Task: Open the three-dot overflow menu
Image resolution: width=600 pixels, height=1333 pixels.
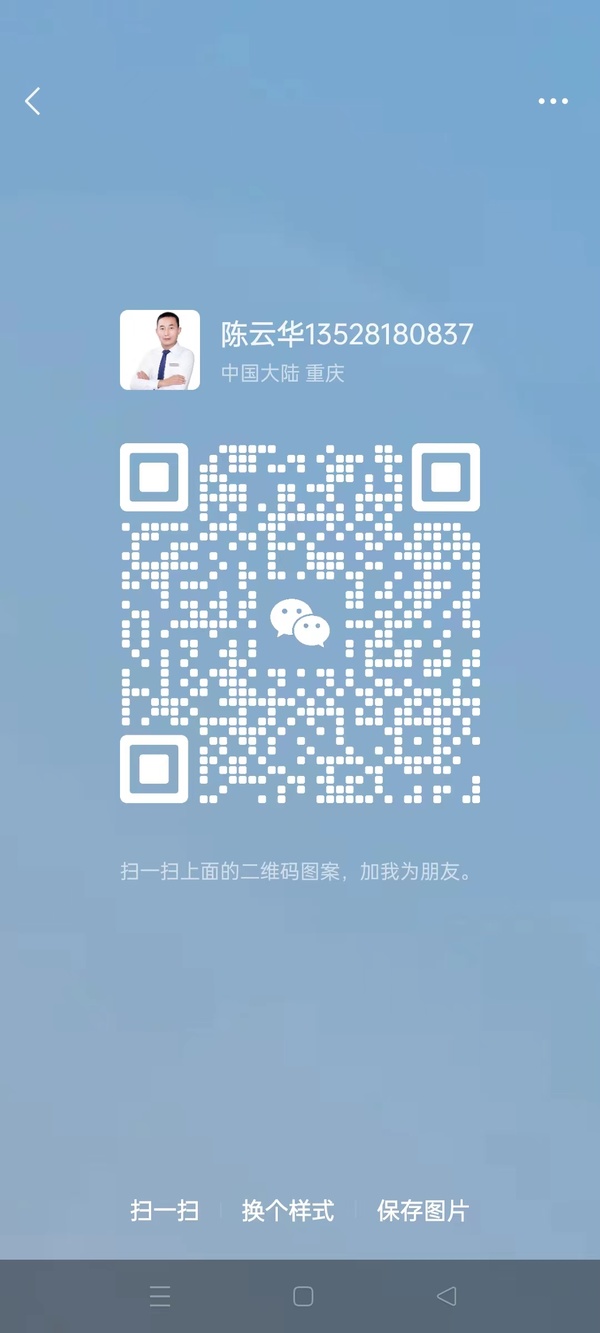Action: [x=553, y=101]
